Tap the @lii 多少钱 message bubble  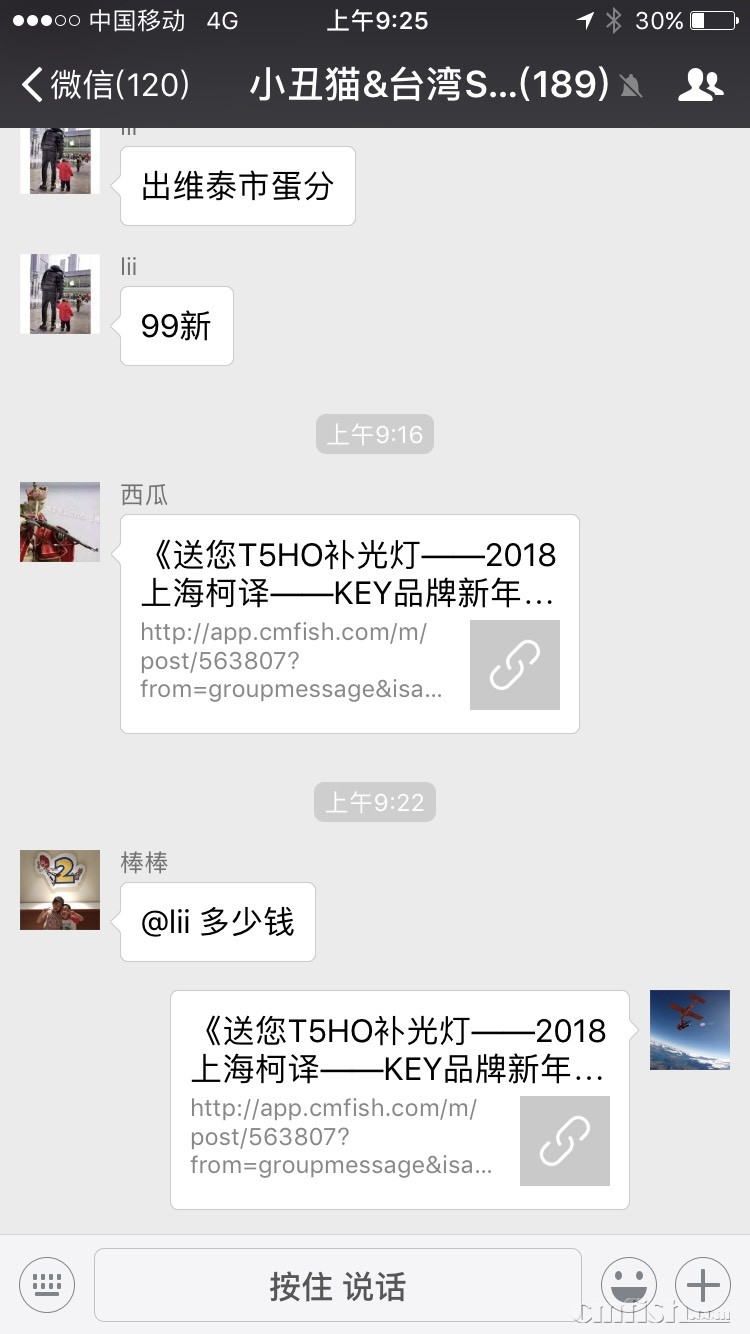click(x=216, y=922)
